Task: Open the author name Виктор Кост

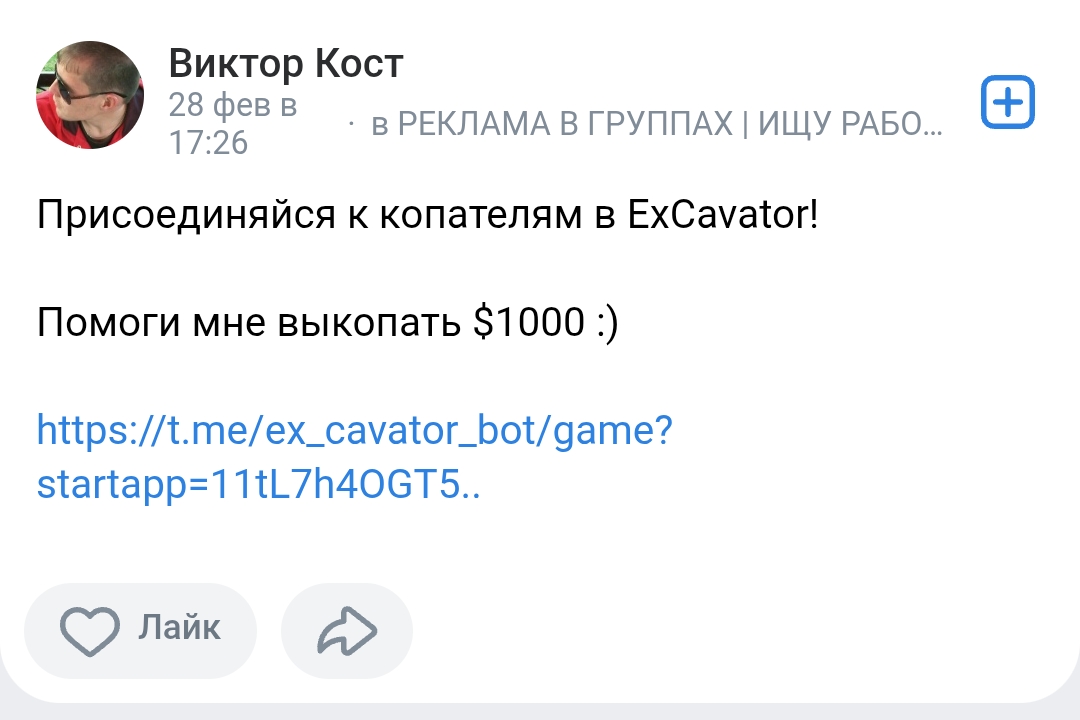Action: (x=286, y=64)
